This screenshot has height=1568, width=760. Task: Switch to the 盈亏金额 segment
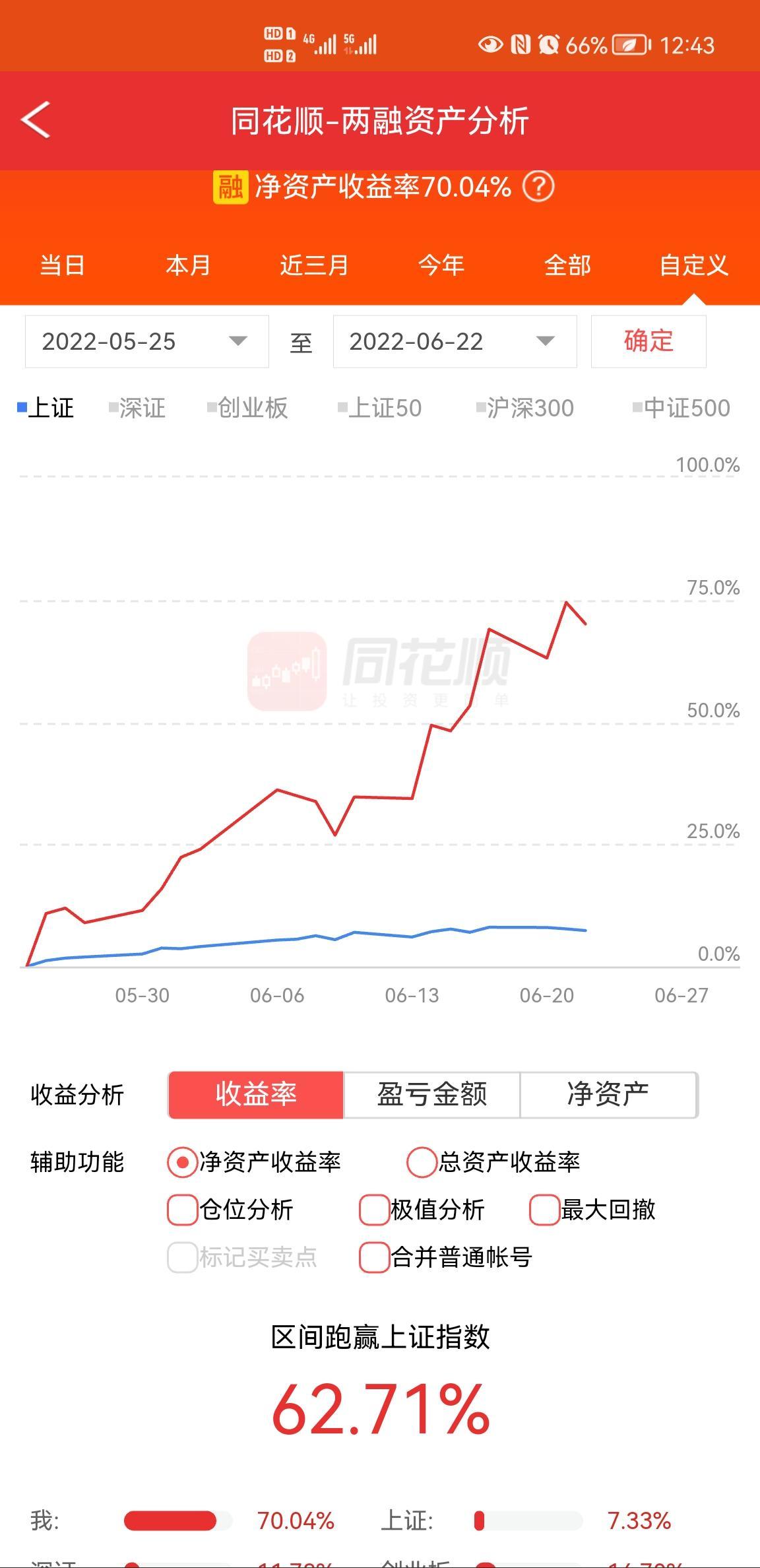tap(431, 1095)
